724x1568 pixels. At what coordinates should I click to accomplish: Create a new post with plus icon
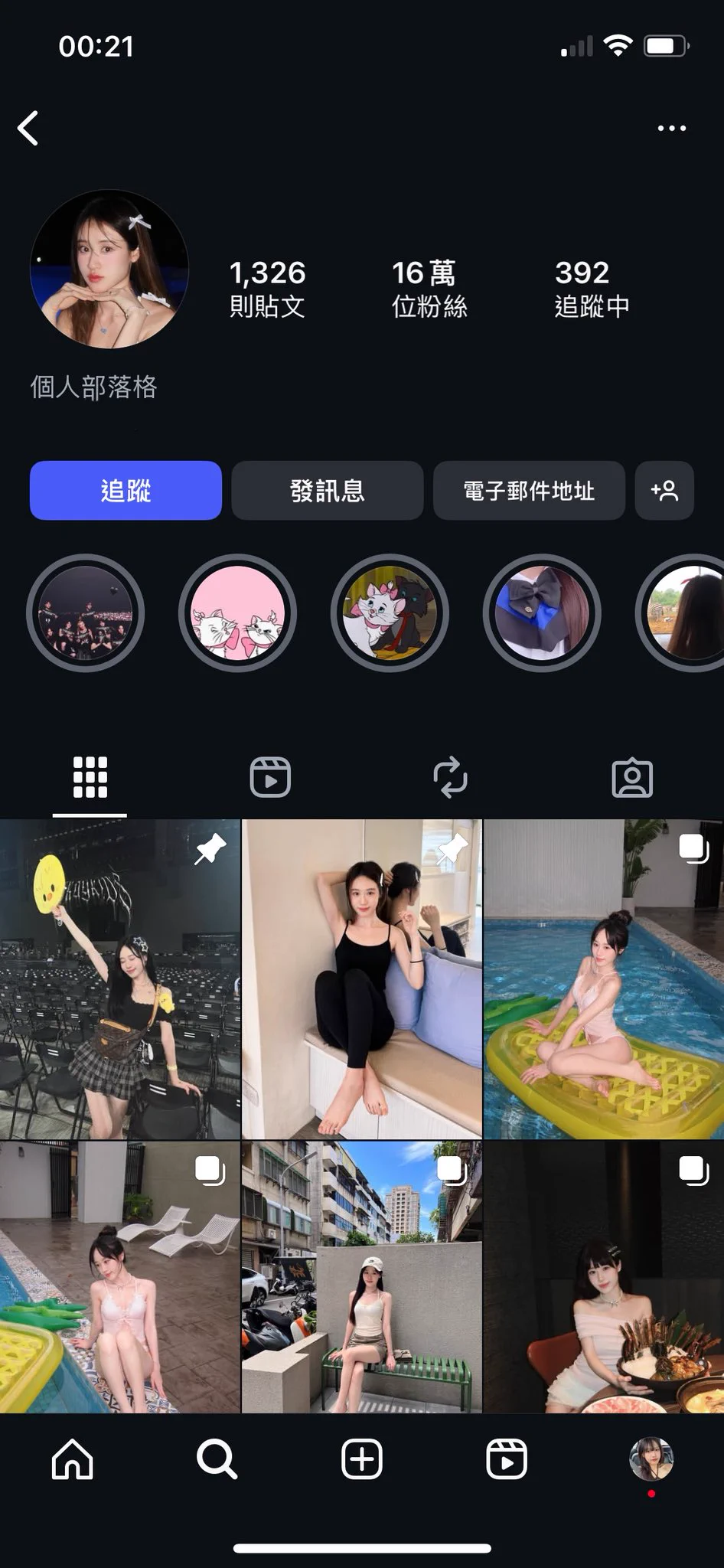[361, 1459]
